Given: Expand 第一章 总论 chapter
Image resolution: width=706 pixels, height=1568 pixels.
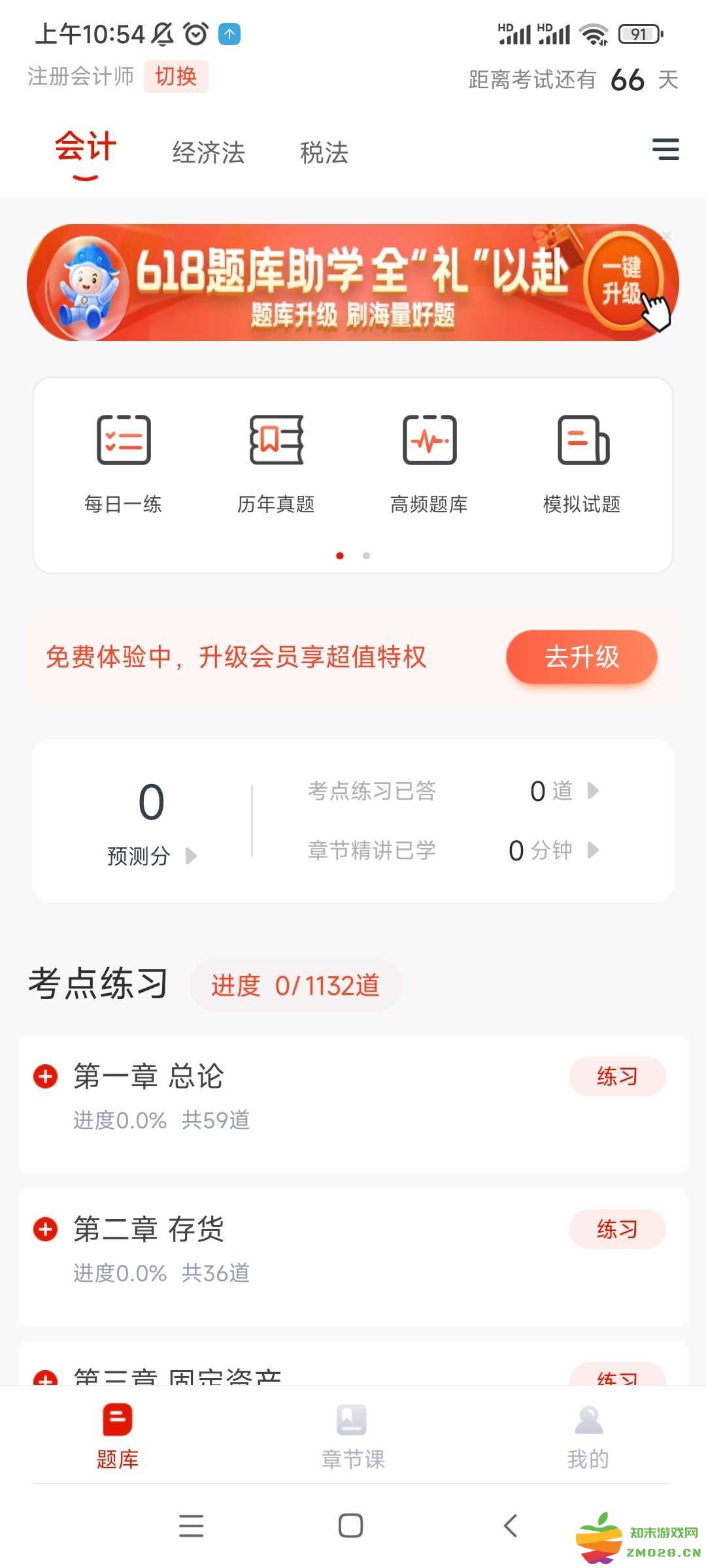Looking at the screenshot, I should [46, 1076].
